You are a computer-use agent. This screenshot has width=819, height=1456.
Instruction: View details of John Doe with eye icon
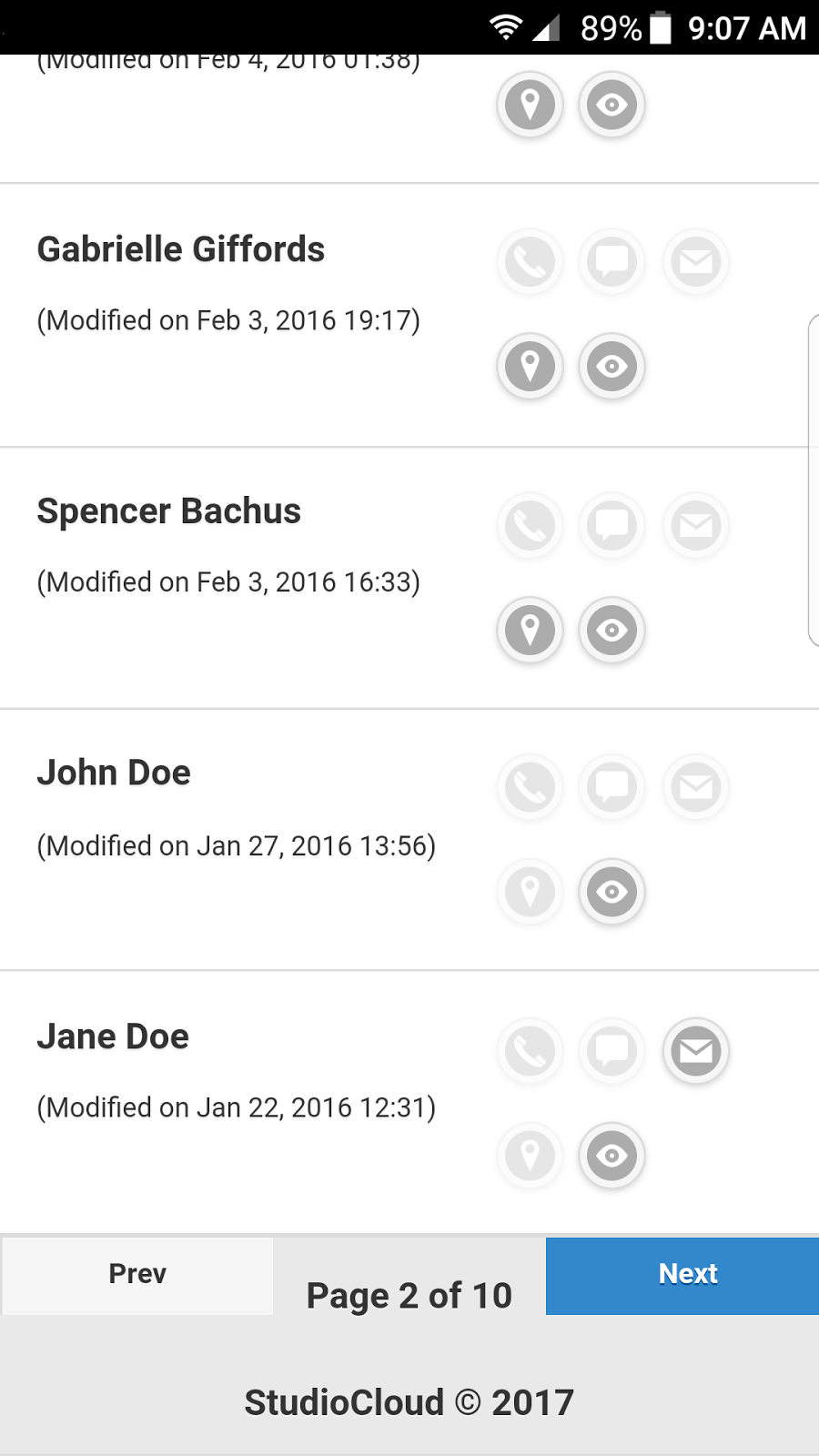(x=612, y=892)
